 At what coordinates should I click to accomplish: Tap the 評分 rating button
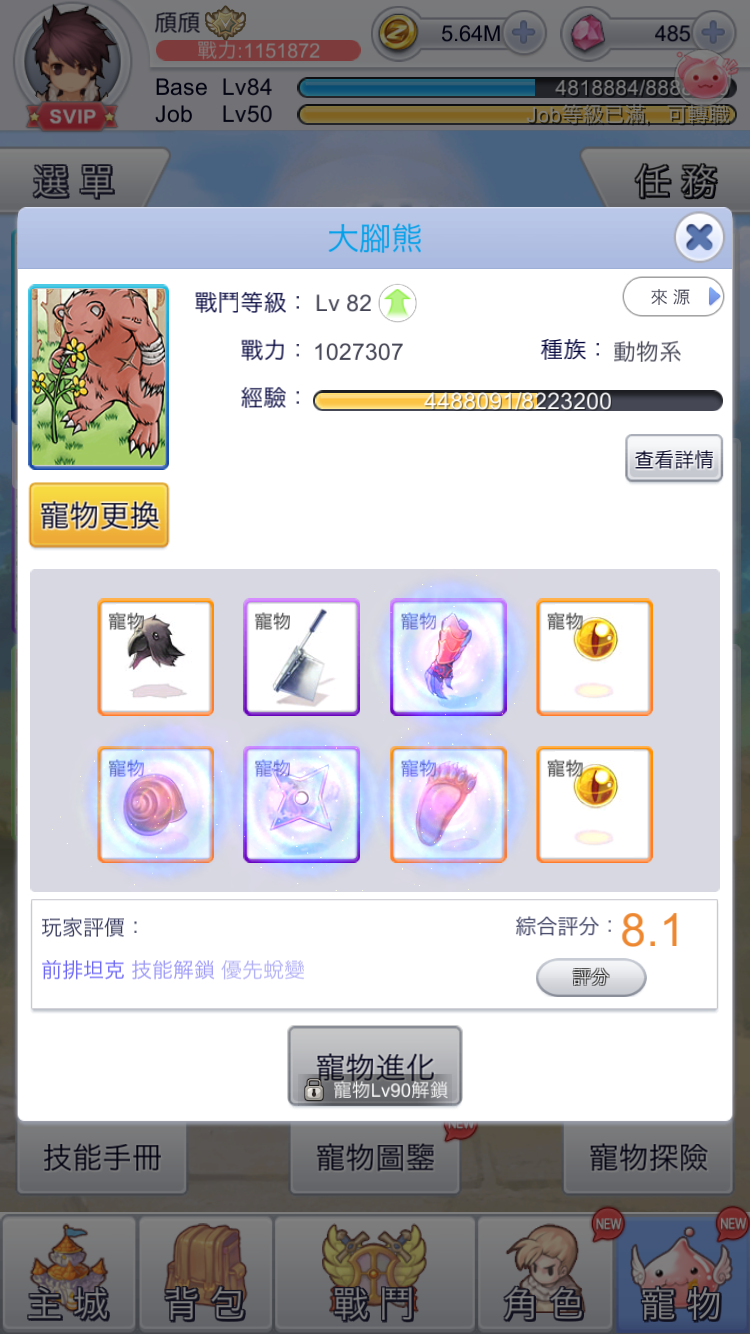coord(591,977)
